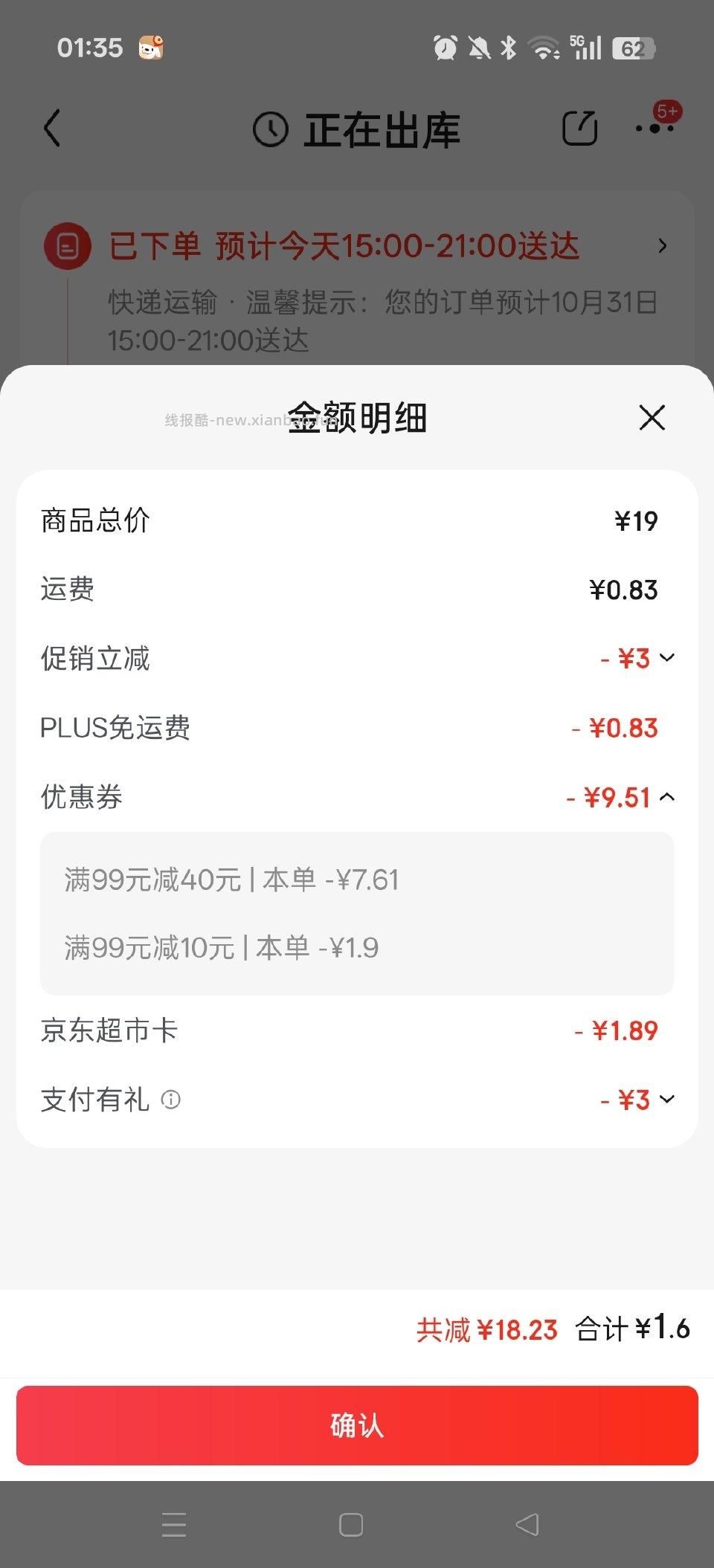Expand the 促销立减 discount details
The width and height of the screenshot is (714, 1568).
coord(668,658)
